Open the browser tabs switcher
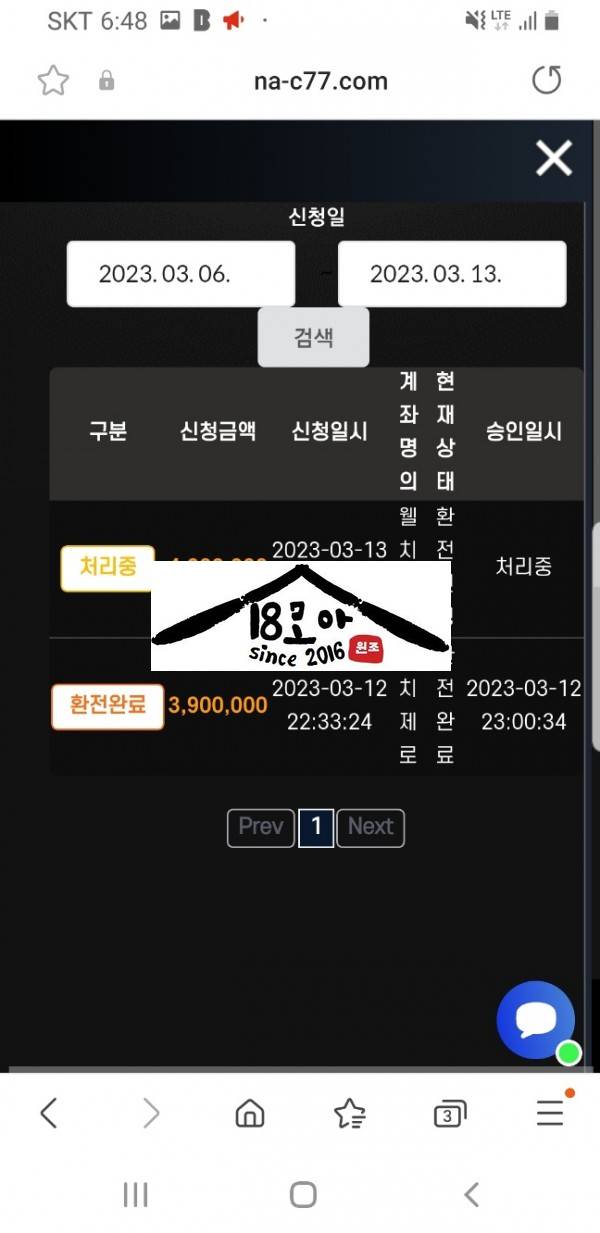 [x=449, y=1112]
